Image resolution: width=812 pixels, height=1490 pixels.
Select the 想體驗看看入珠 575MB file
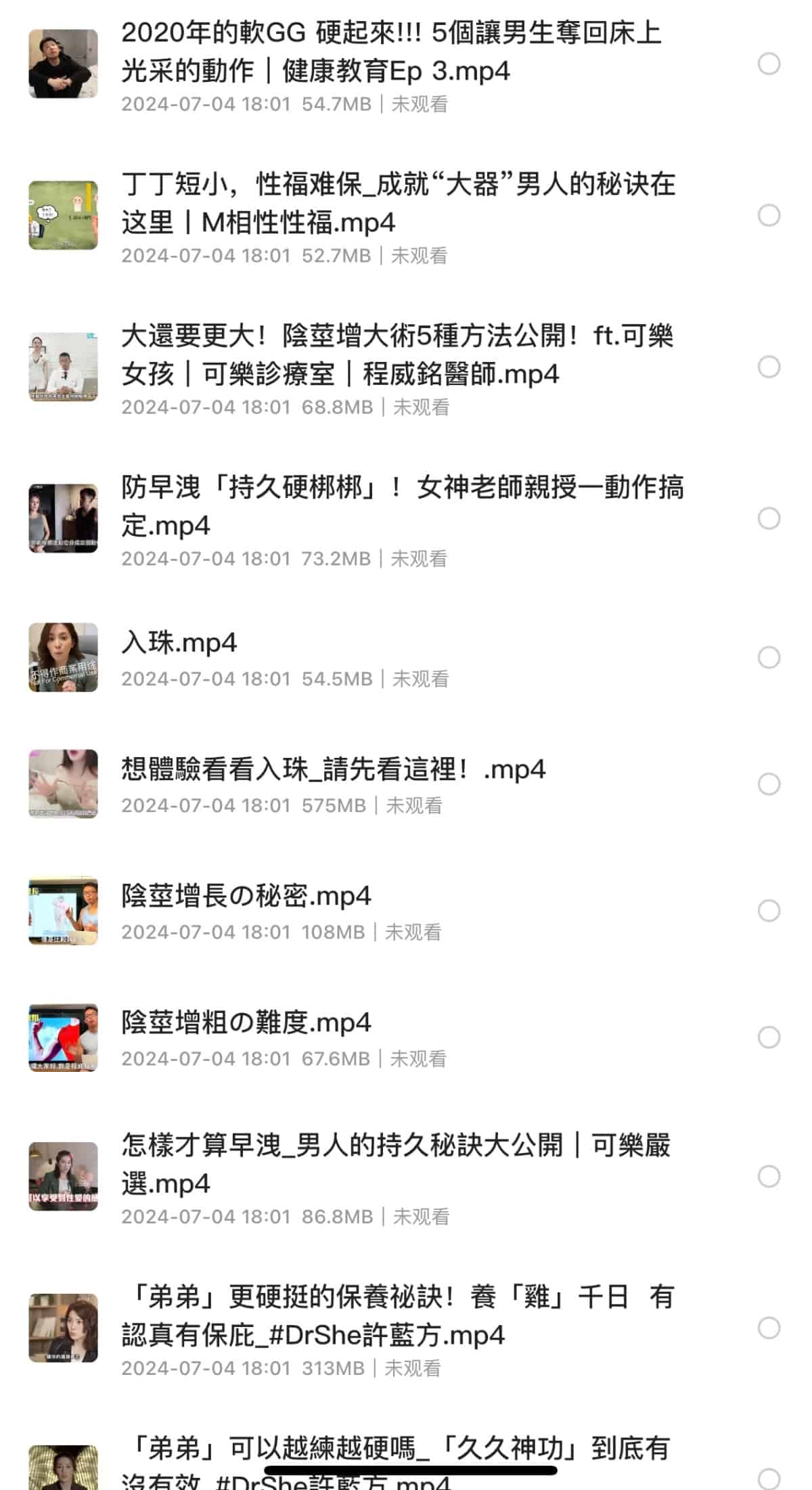(x=769, y=784)
